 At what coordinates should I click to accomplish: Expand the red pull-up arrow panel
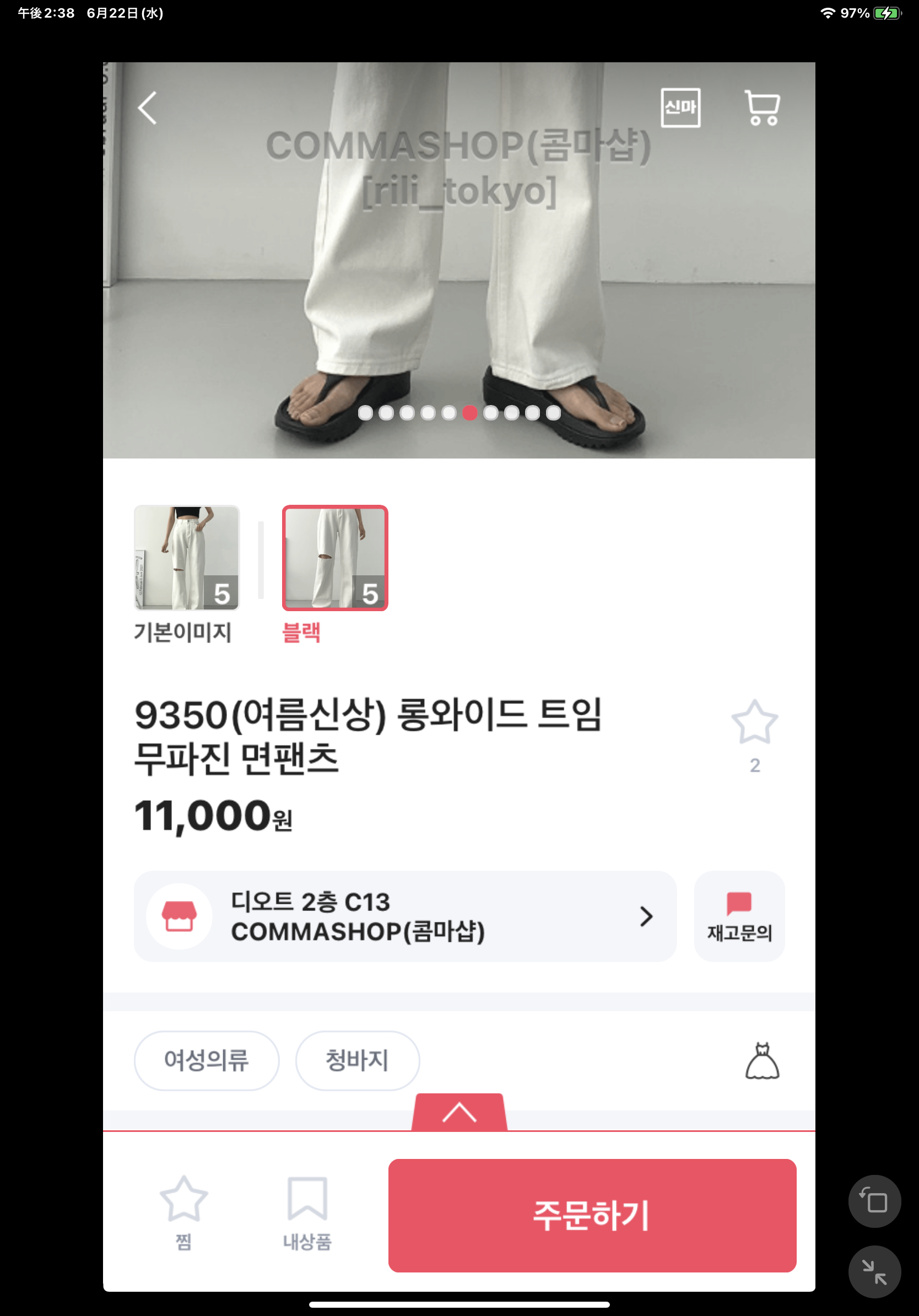coord(459,1113)
